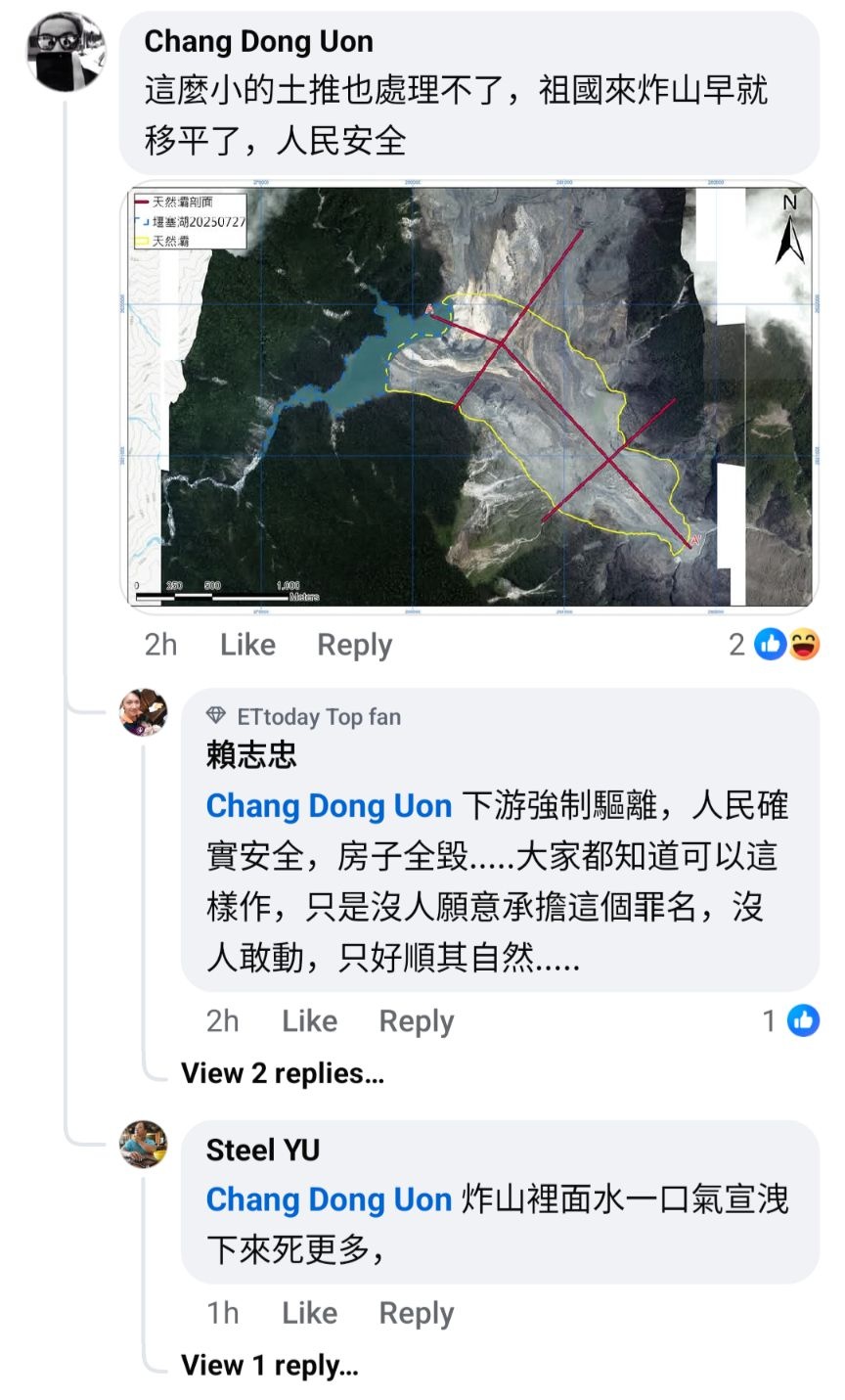Screen dimensions: 845x1400
Task: Open the map image in Chang Dong Uon's comment
Action: click(x=471, y=396)
